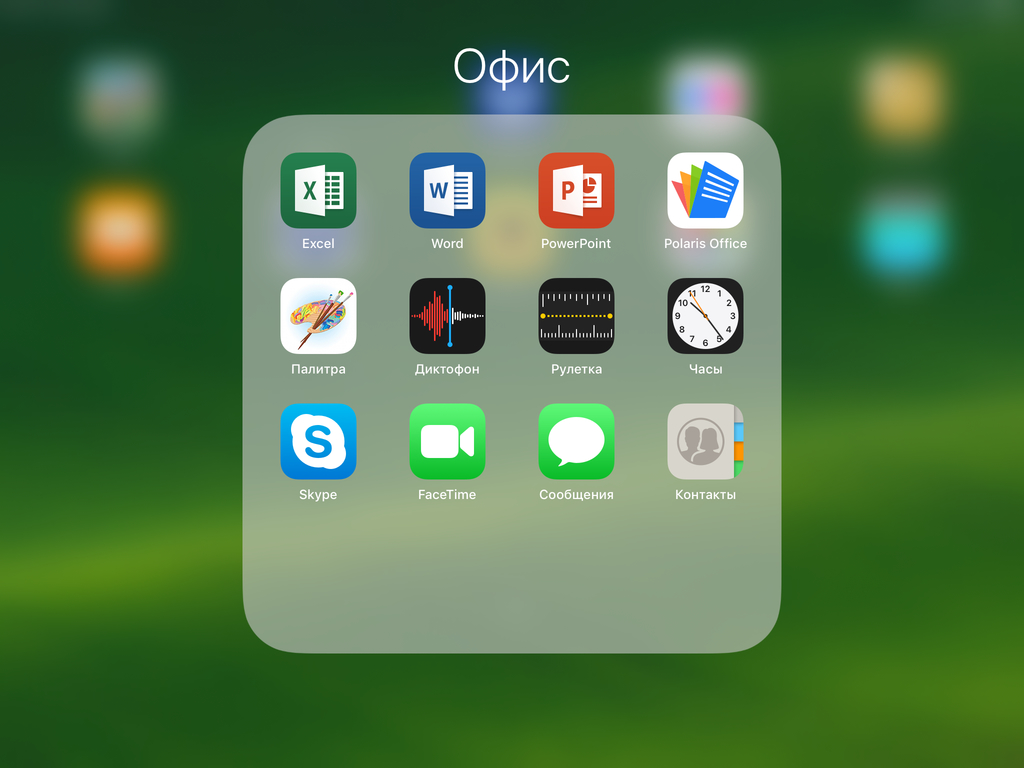Screen dimensions: 1024x768
Task: Launch the Палитра drawing app
Action: [318, 316]
